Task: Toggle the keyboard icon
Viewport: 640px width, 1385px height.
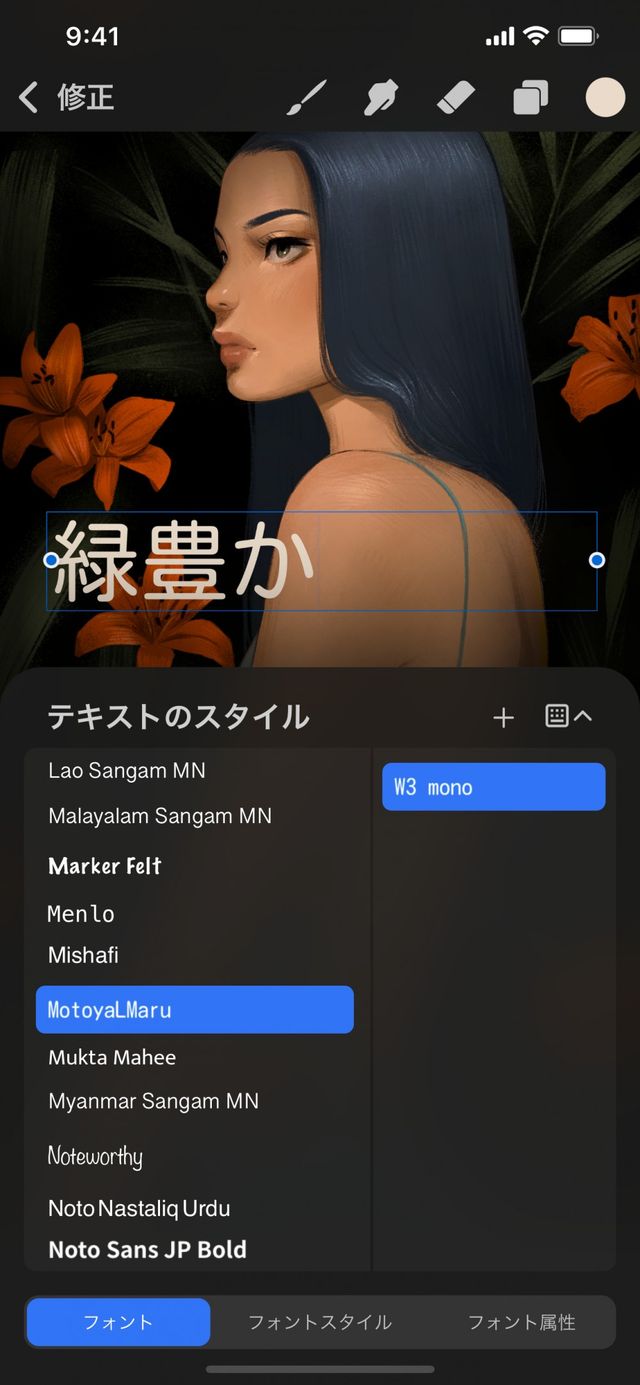Action: (567, 716)
